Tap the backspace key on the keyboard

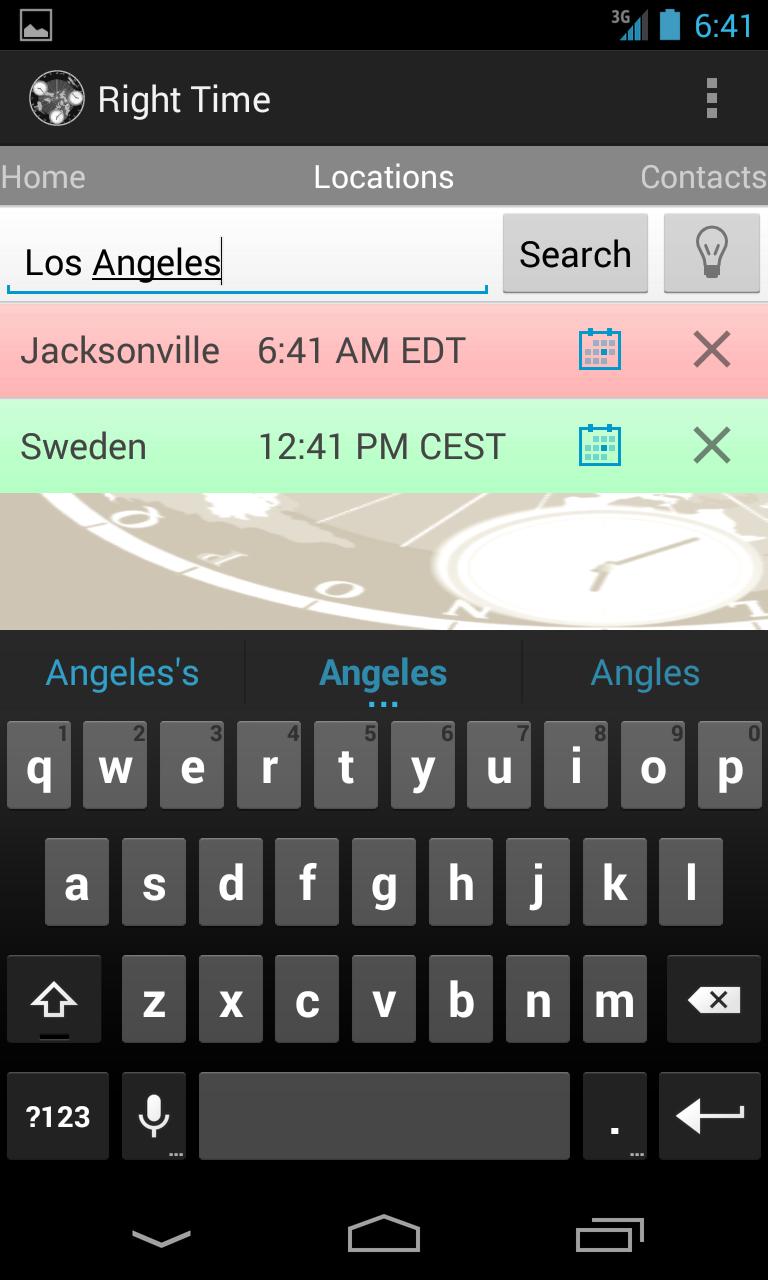pos(714,998)
